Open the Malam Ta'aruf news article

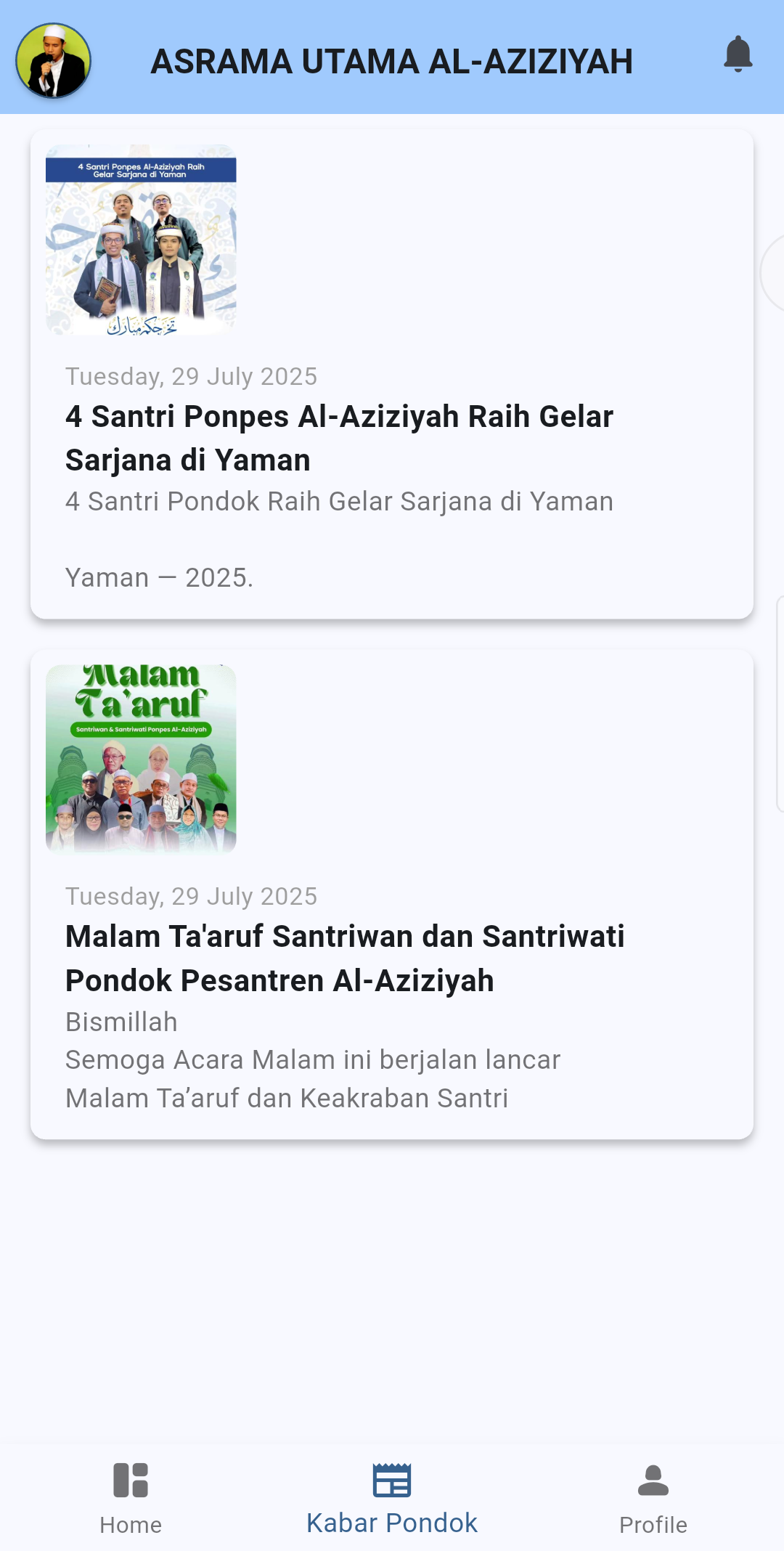coord(344,958)
